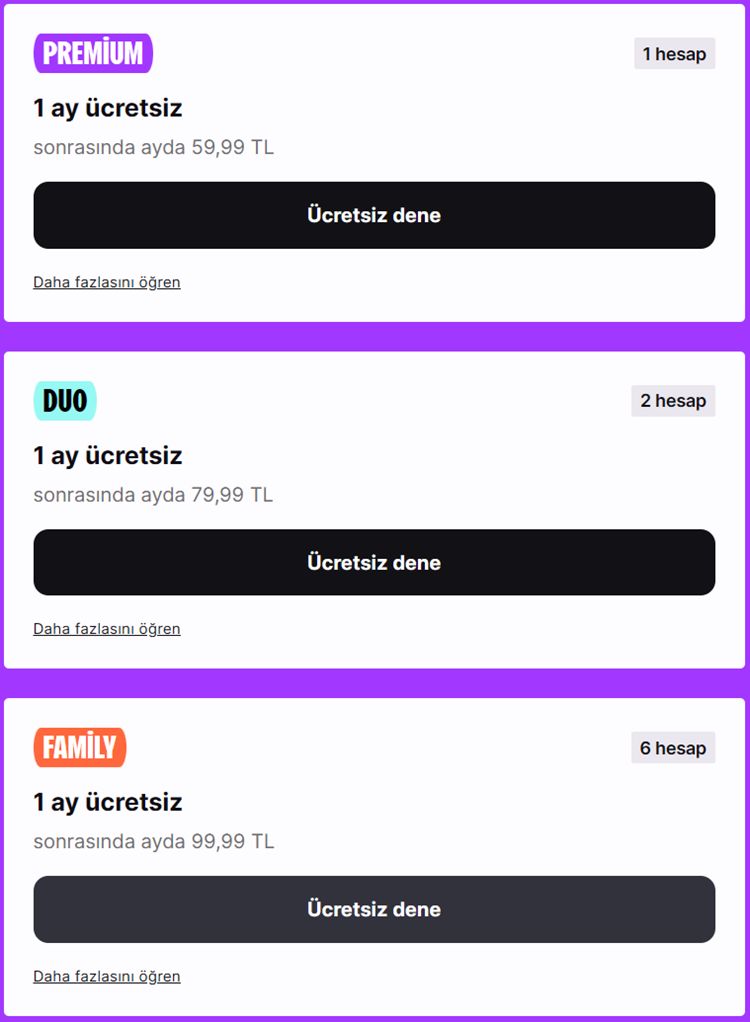Open Daha fazlasını öğren under Family
This screenshot has height=1022, width=750.
tap(107, 976)
